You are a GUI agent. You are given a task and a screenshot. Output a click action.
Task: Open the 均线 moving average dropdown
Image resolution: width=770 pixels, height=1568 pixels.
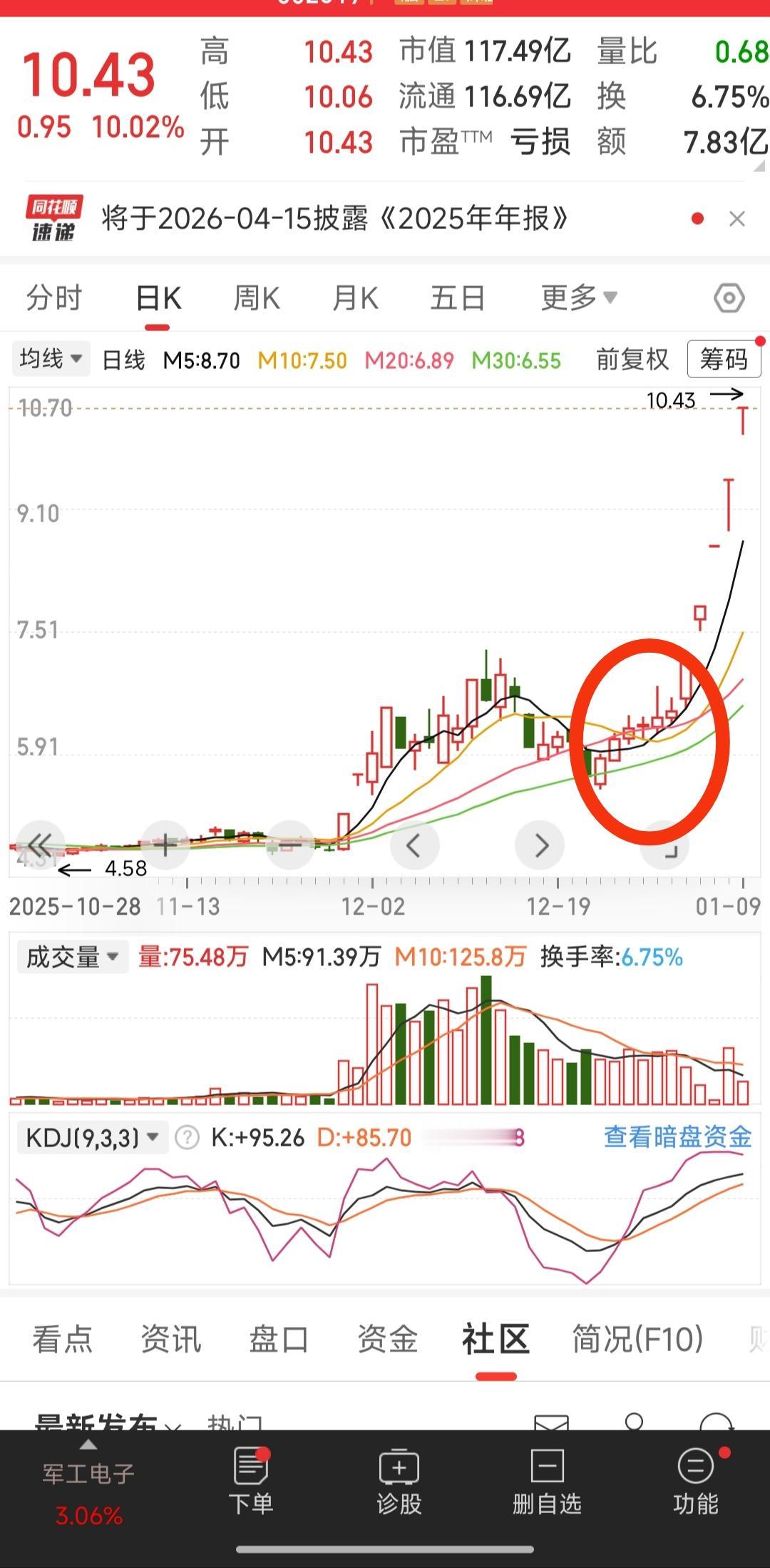(x=49, y=359)
